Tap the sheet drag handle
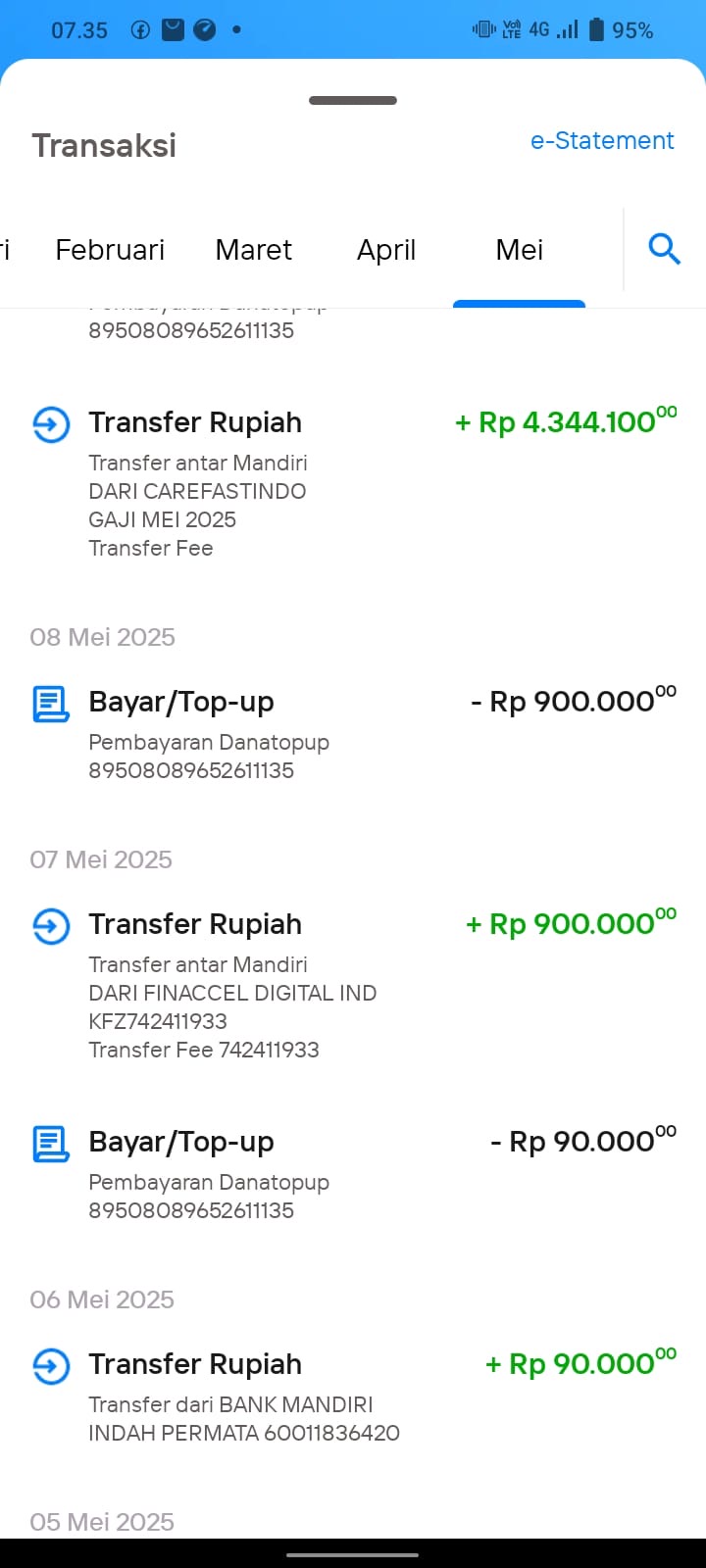Screen dimensions: 706x1568 coord(353,100)
